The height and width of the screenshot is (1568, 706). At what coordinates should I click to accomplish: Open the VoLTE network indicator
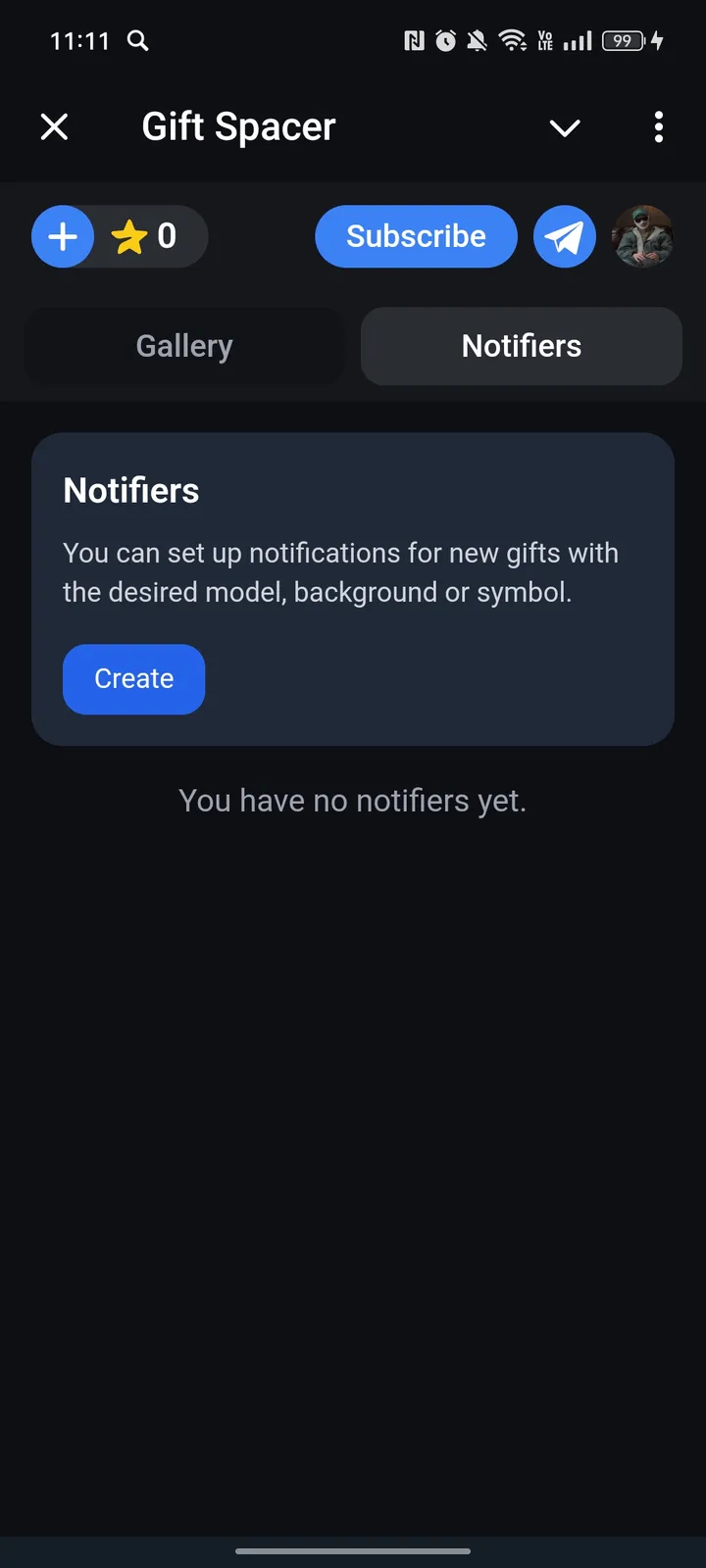pos(545,41)
